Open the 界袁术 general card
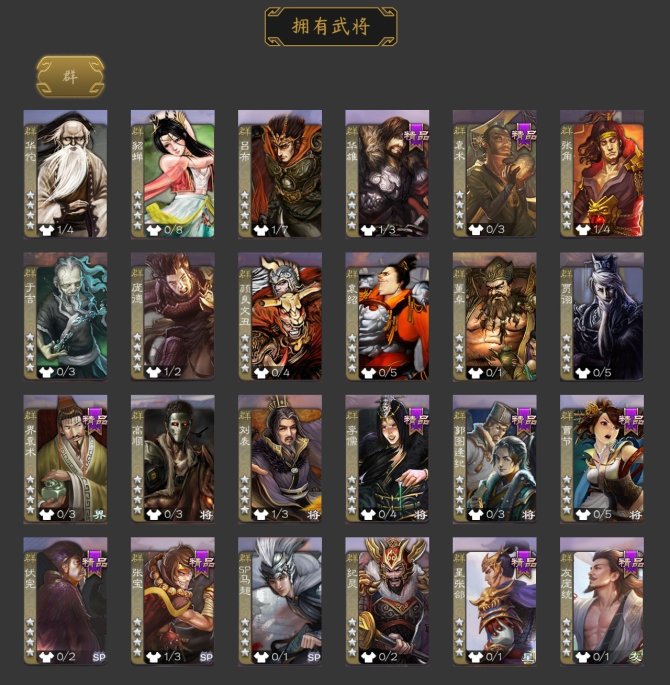 [65, 458]
